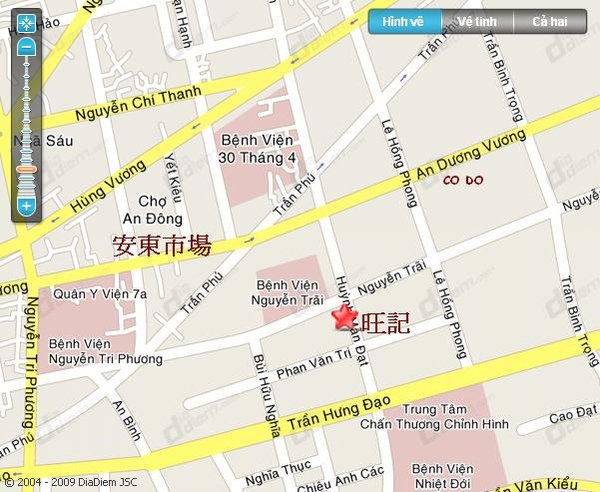The width and height of the screenshot is (600, 492).
Task: Tap the red star location marker
Action: pos(344,318)
